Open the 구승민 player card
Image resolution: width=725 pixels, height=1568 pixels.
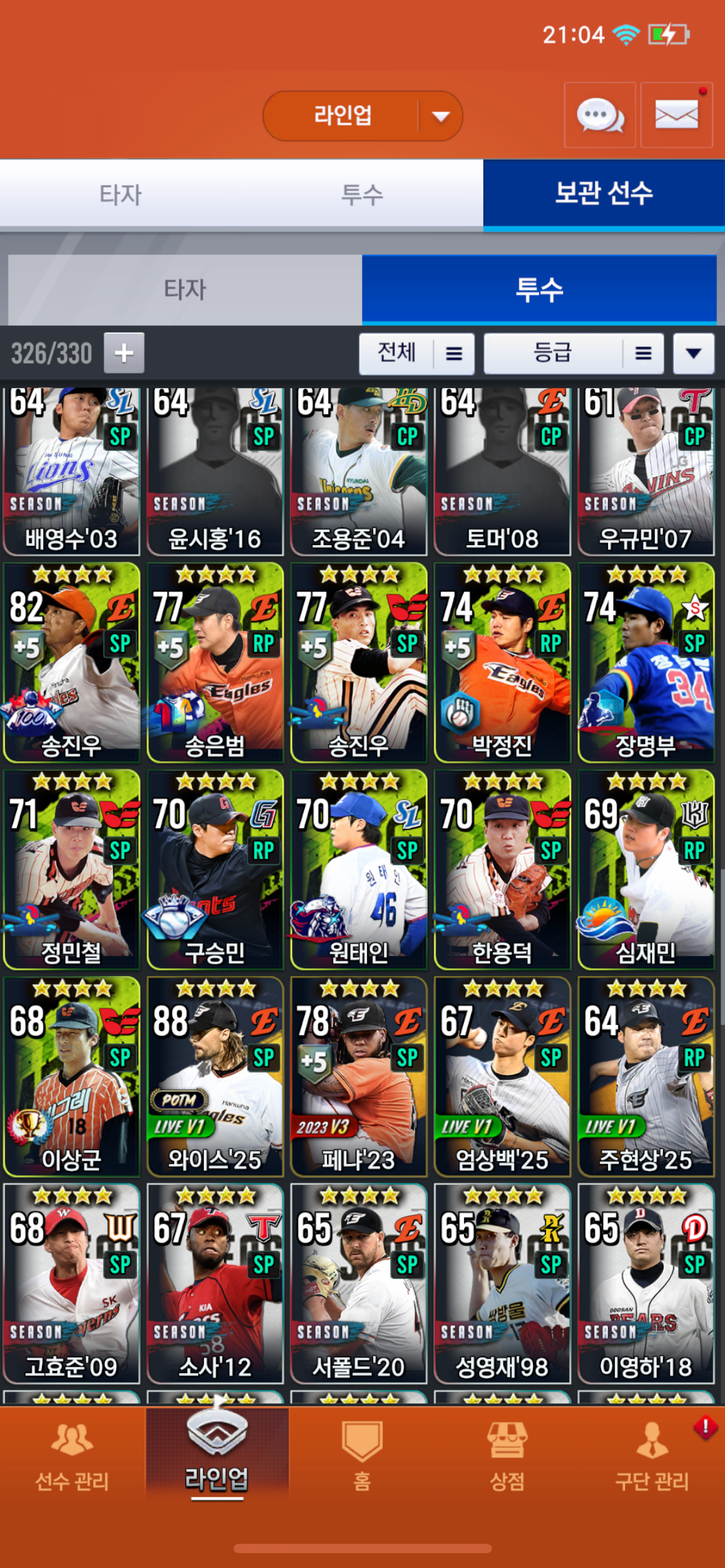215,869
